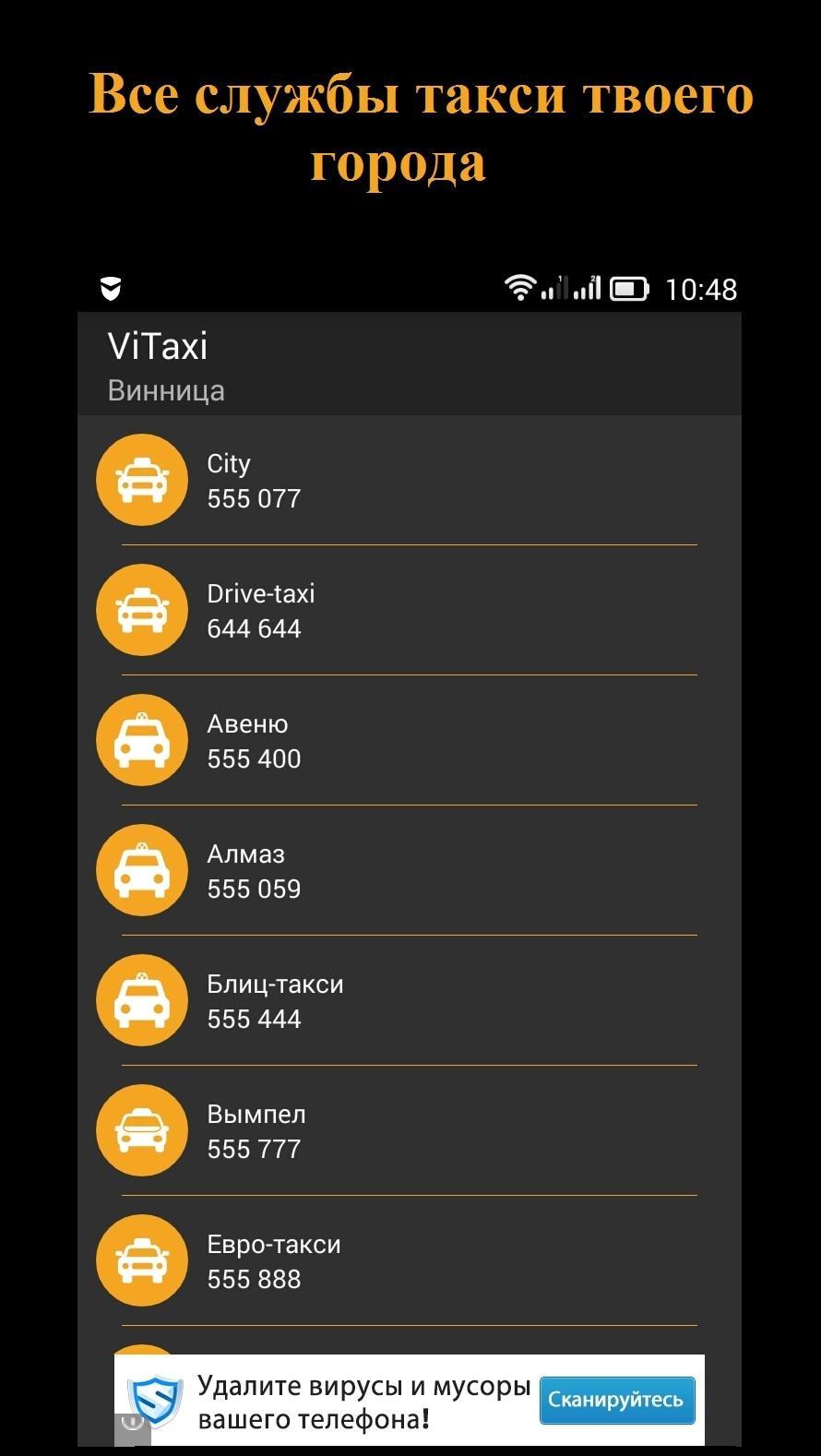Call City taxi number 555 077
The image size is (821, 1456).
pyautogui.click(x=255, y=497)
